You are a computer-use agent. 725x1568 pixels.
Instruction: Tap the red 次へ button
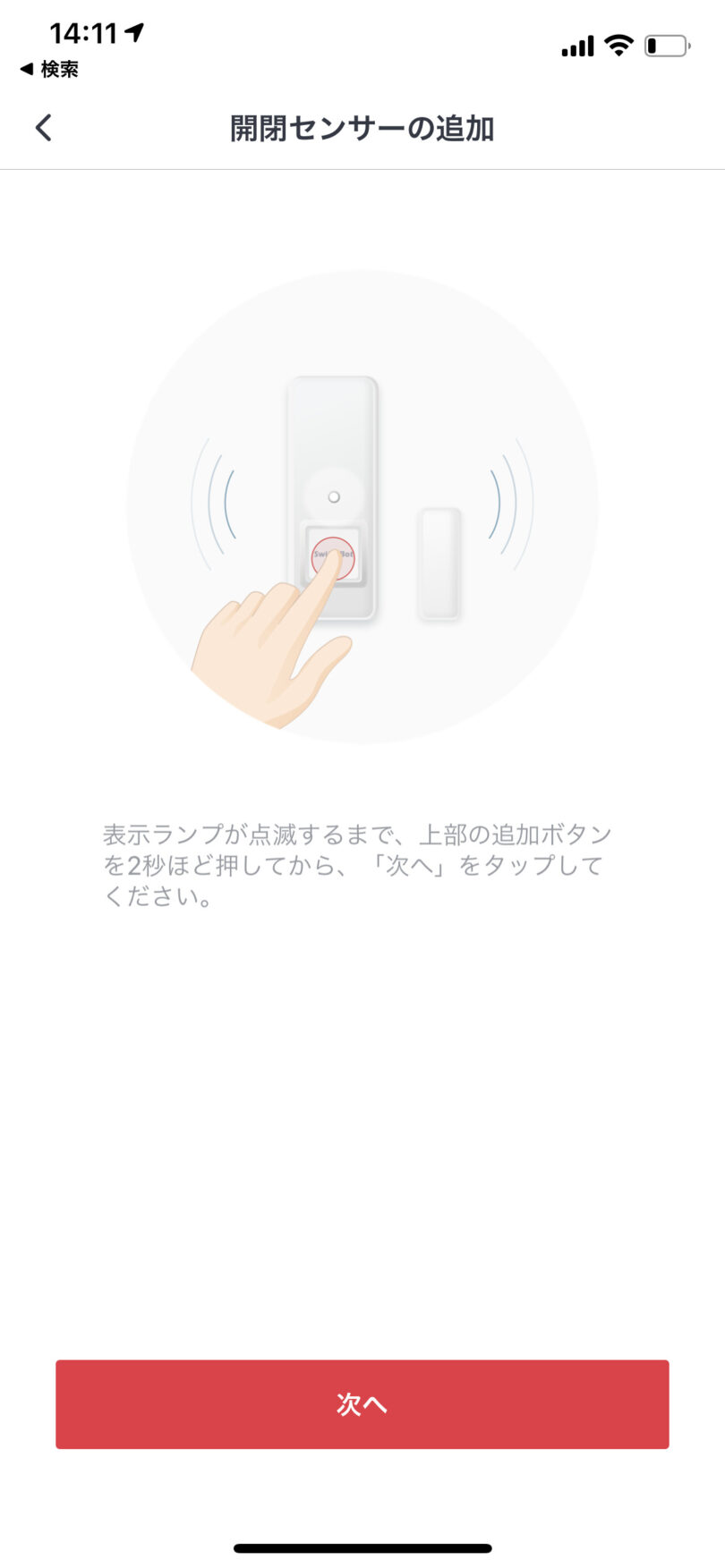362,1403
